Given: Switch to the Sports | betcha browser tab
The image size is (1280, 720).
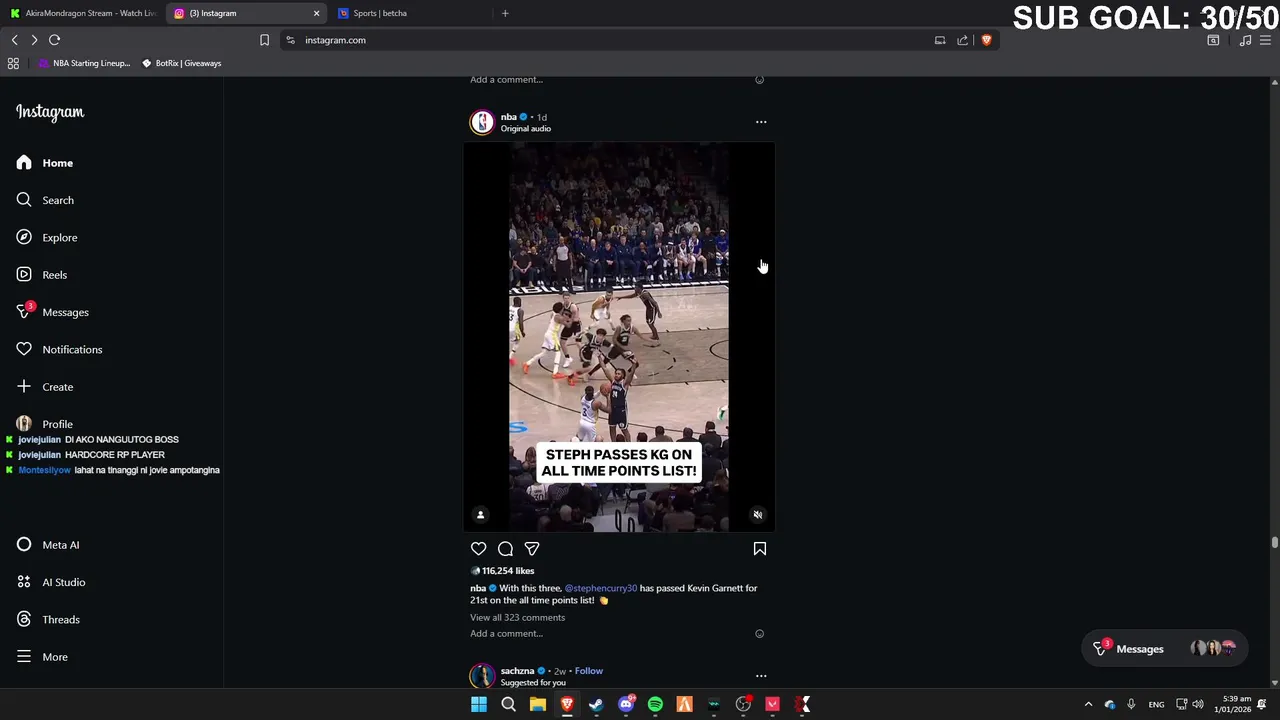Looking at the screenshot, I should (380, 13).
